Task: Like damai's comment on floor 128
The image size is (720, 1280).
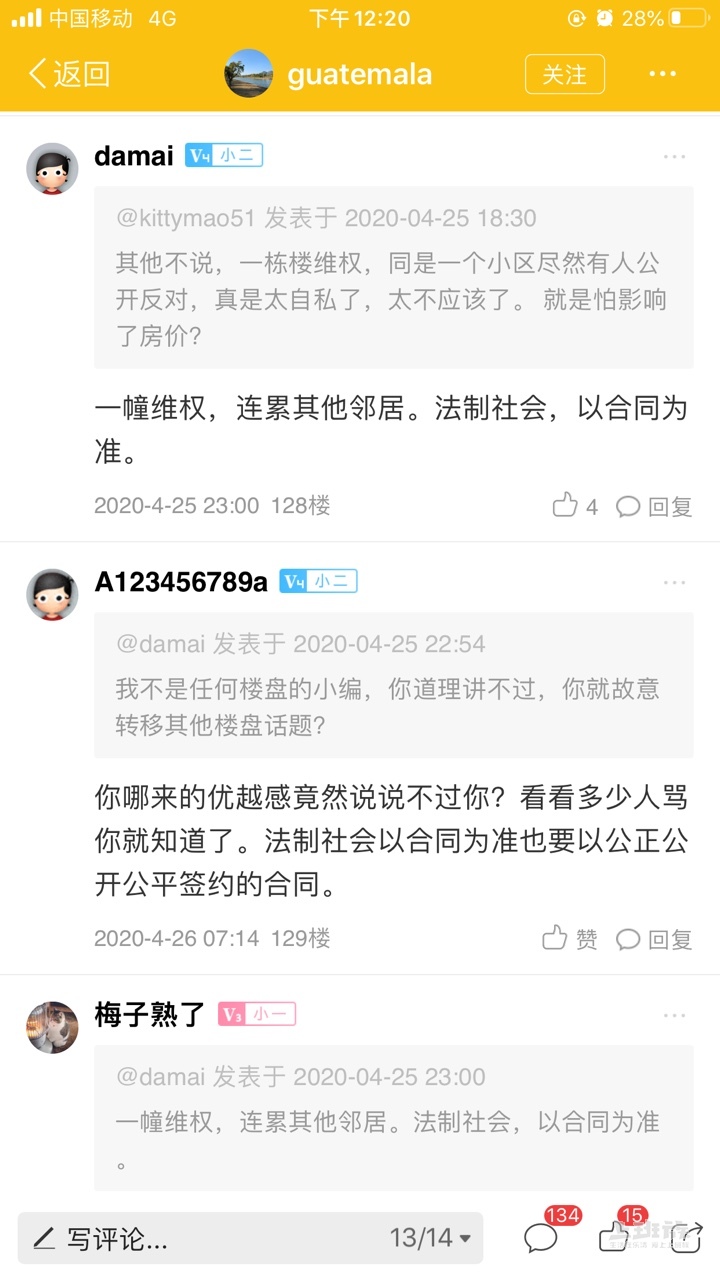Action: click(575, 506)
